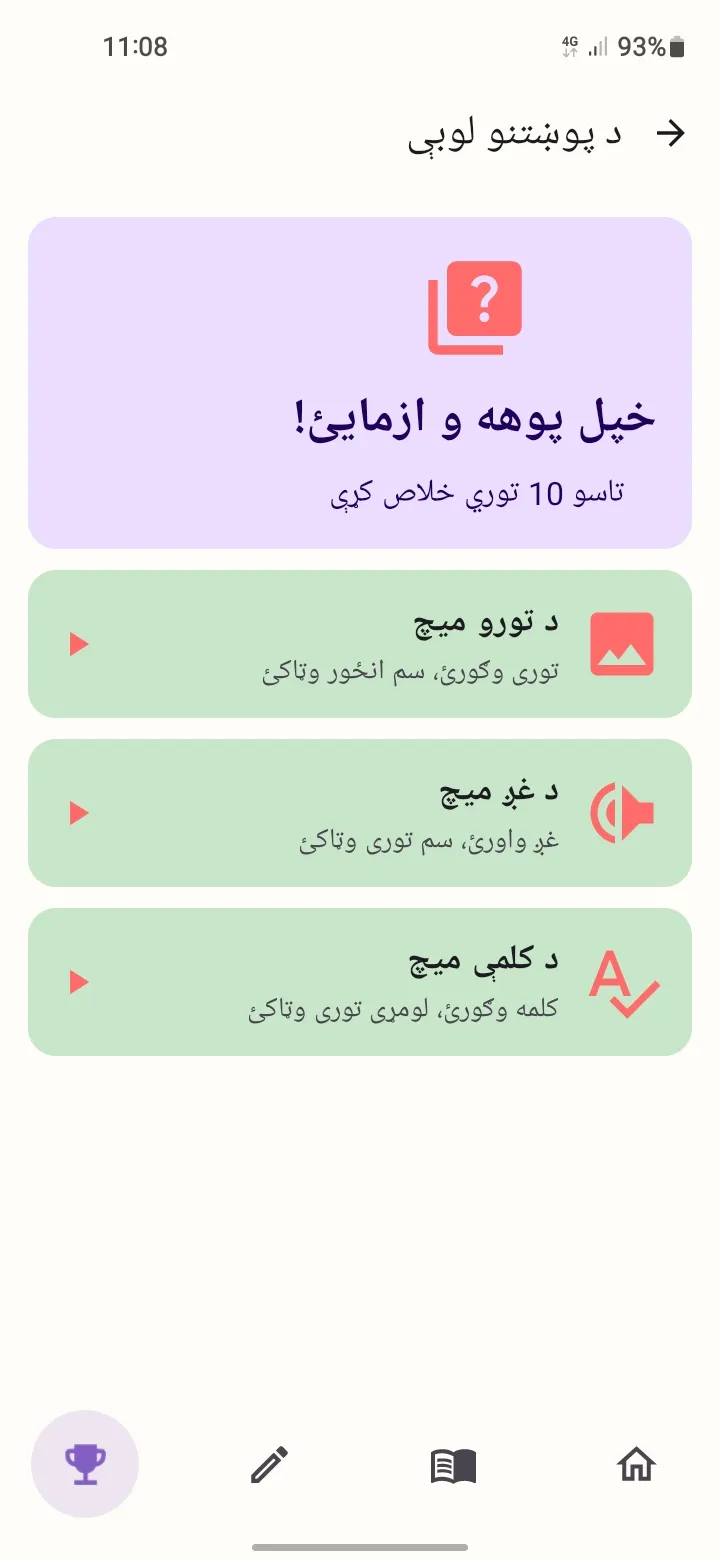
Task: Select the trophy icon in bottom navigation
Action: (85, 1463)
